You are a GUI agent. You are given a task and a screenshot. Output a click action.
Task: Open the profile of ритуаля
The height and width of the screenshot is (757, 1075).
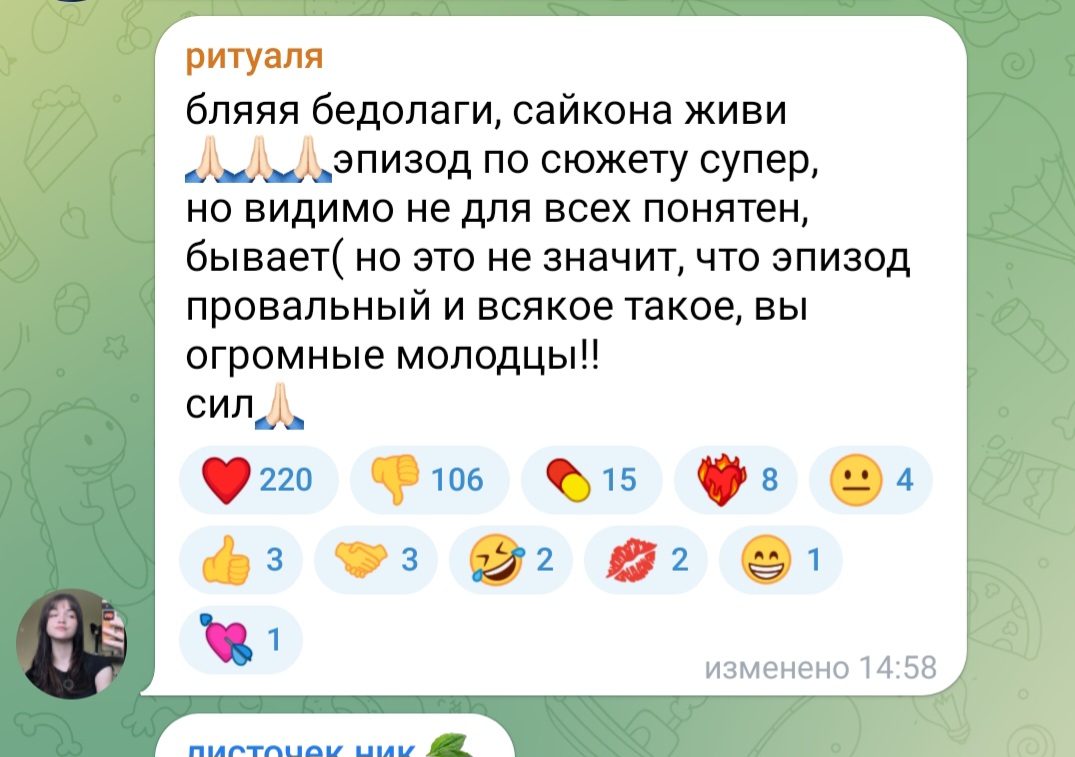click(x=255, y=59)
